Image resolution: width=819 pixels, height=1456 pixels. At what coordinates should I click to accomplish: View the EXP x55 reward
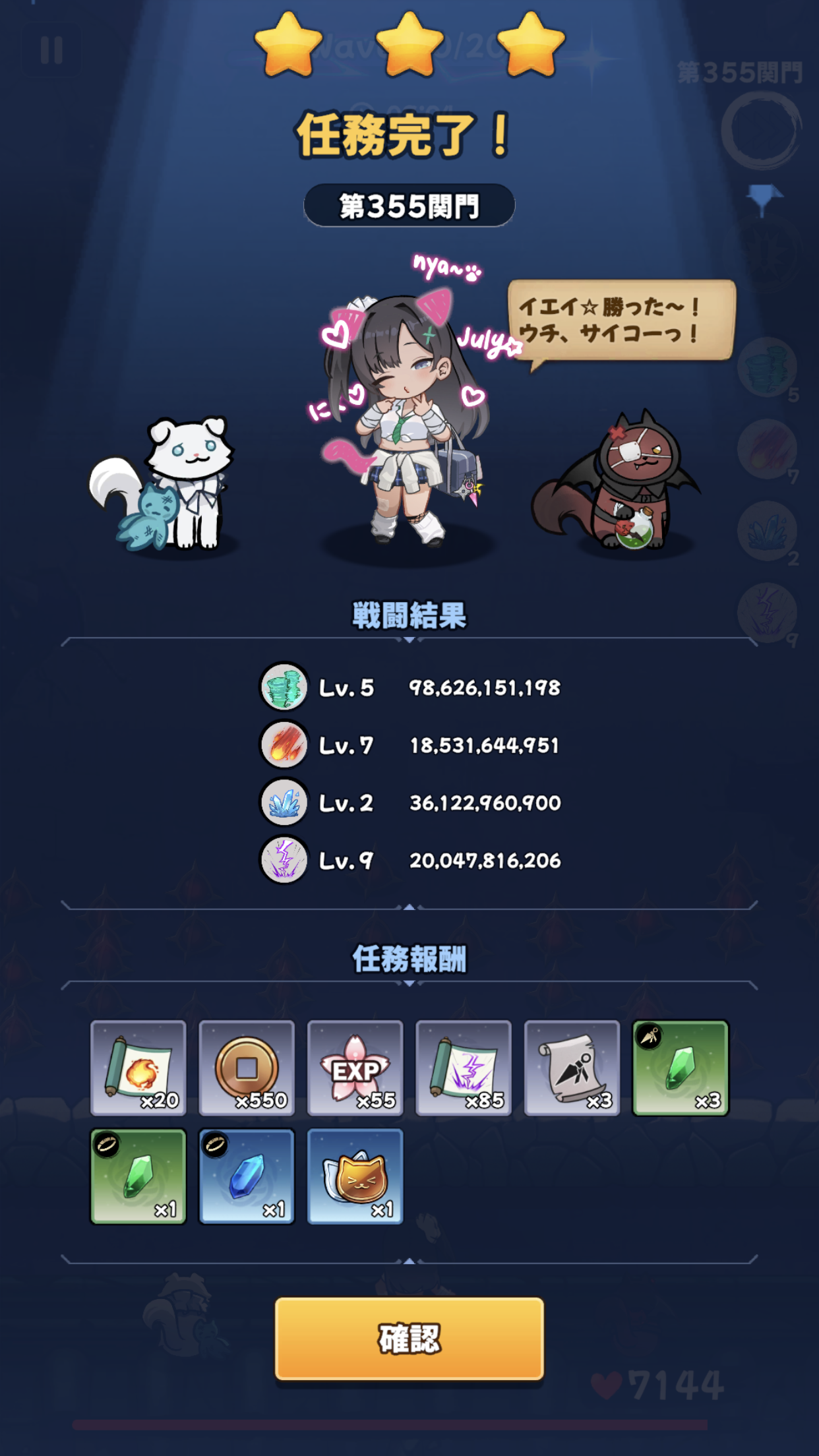(x=355, y=1068)
